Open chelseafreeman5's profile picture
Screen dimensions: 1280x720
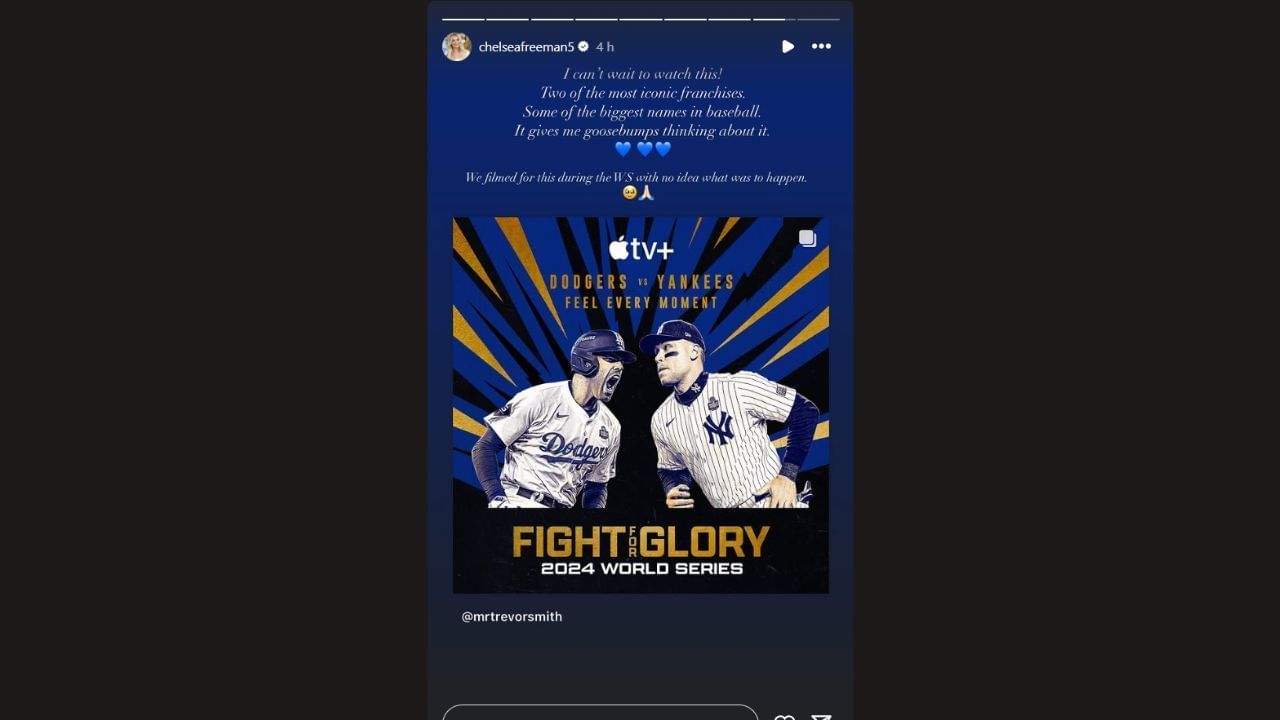coord(457,47)
